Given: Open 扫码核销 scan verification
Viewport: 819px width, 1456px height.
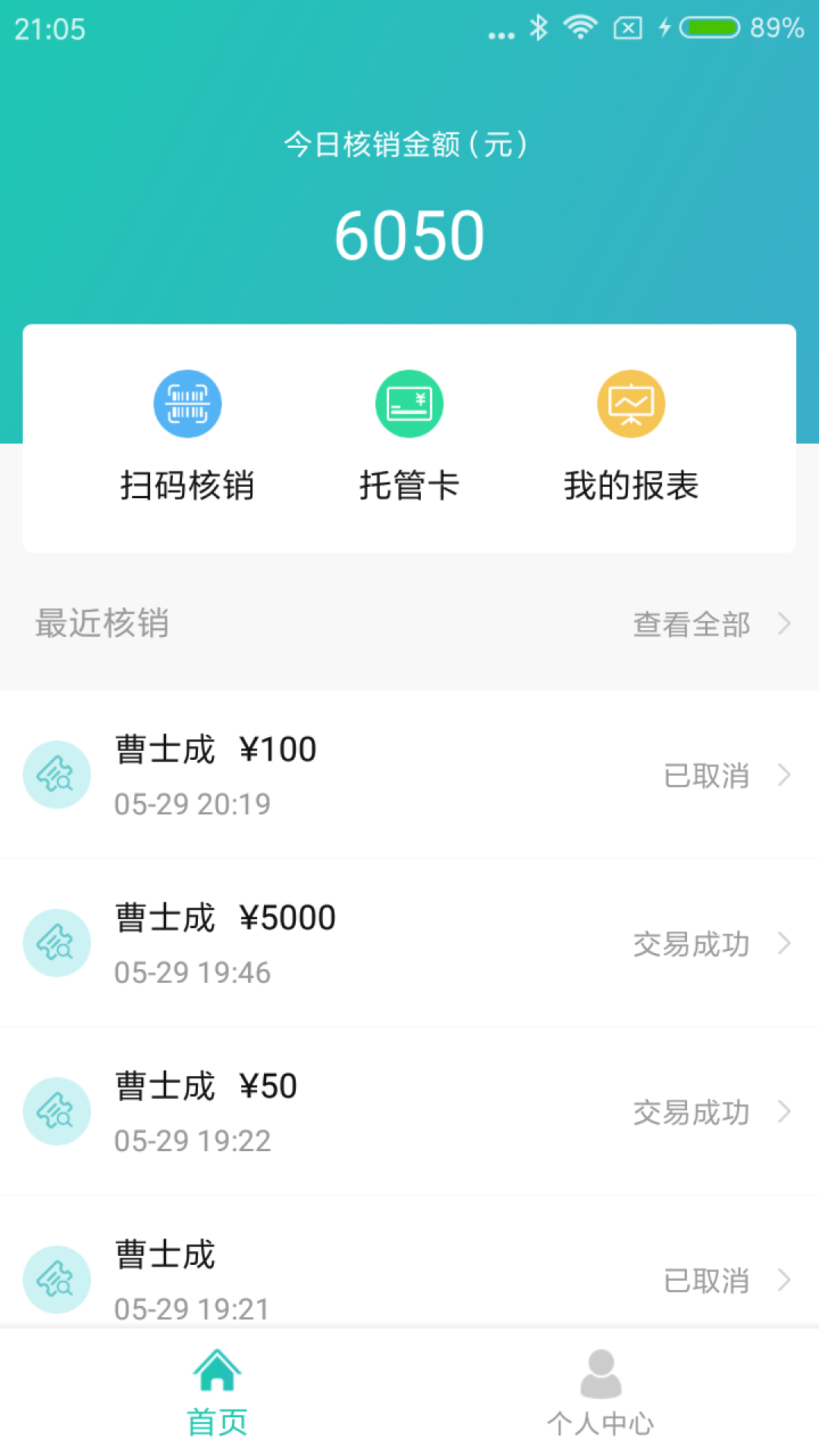Looking at the screenshot, I should click(x=187, y=436).
